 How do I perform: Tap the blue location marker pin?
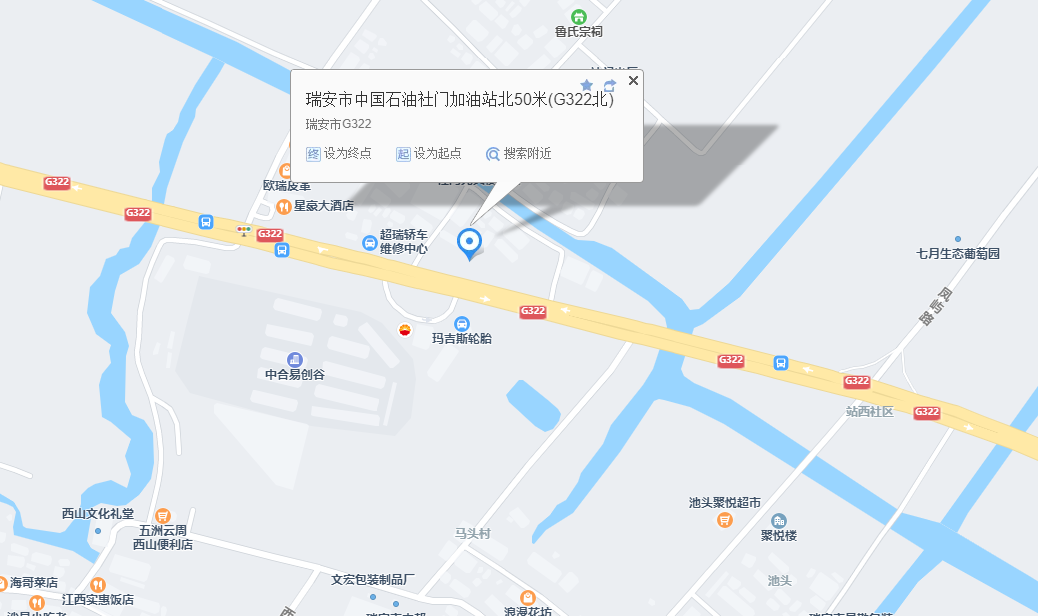pos(469,242)
